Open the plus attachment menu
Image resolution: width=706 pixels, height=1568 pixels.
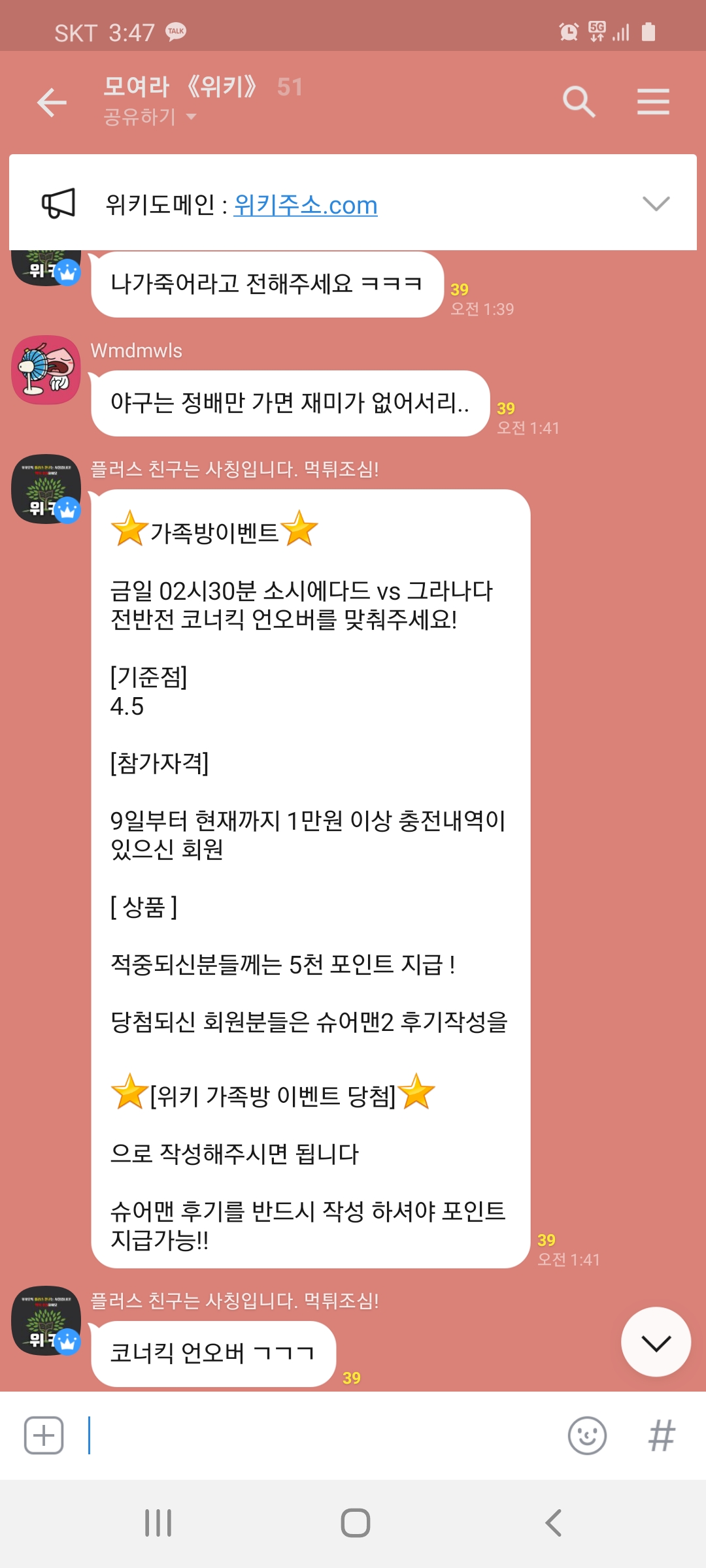click(x=44, y=1435)
